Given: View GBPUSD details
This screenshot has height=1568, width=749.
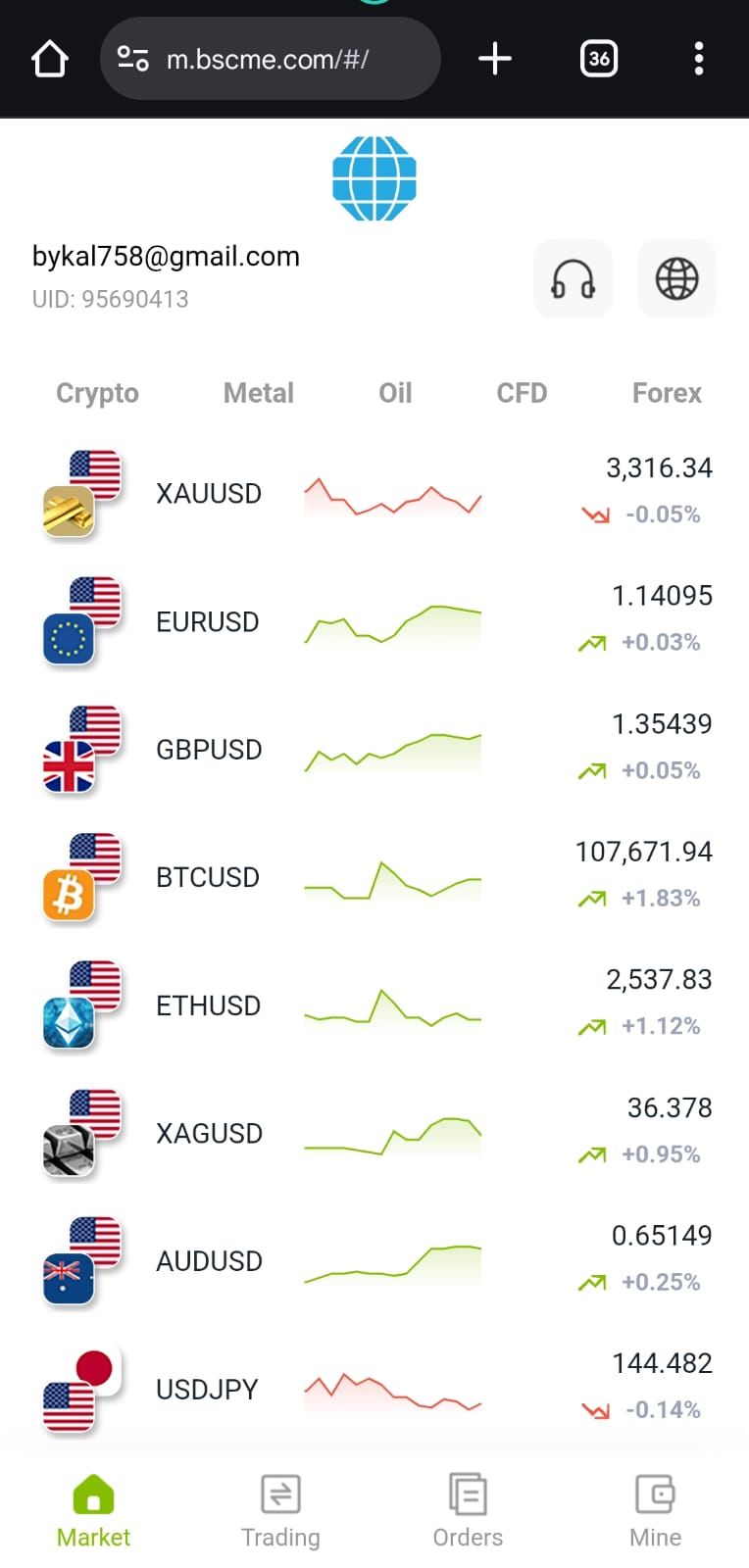Looking at the screenshot, I should click(x=374, y=750).
